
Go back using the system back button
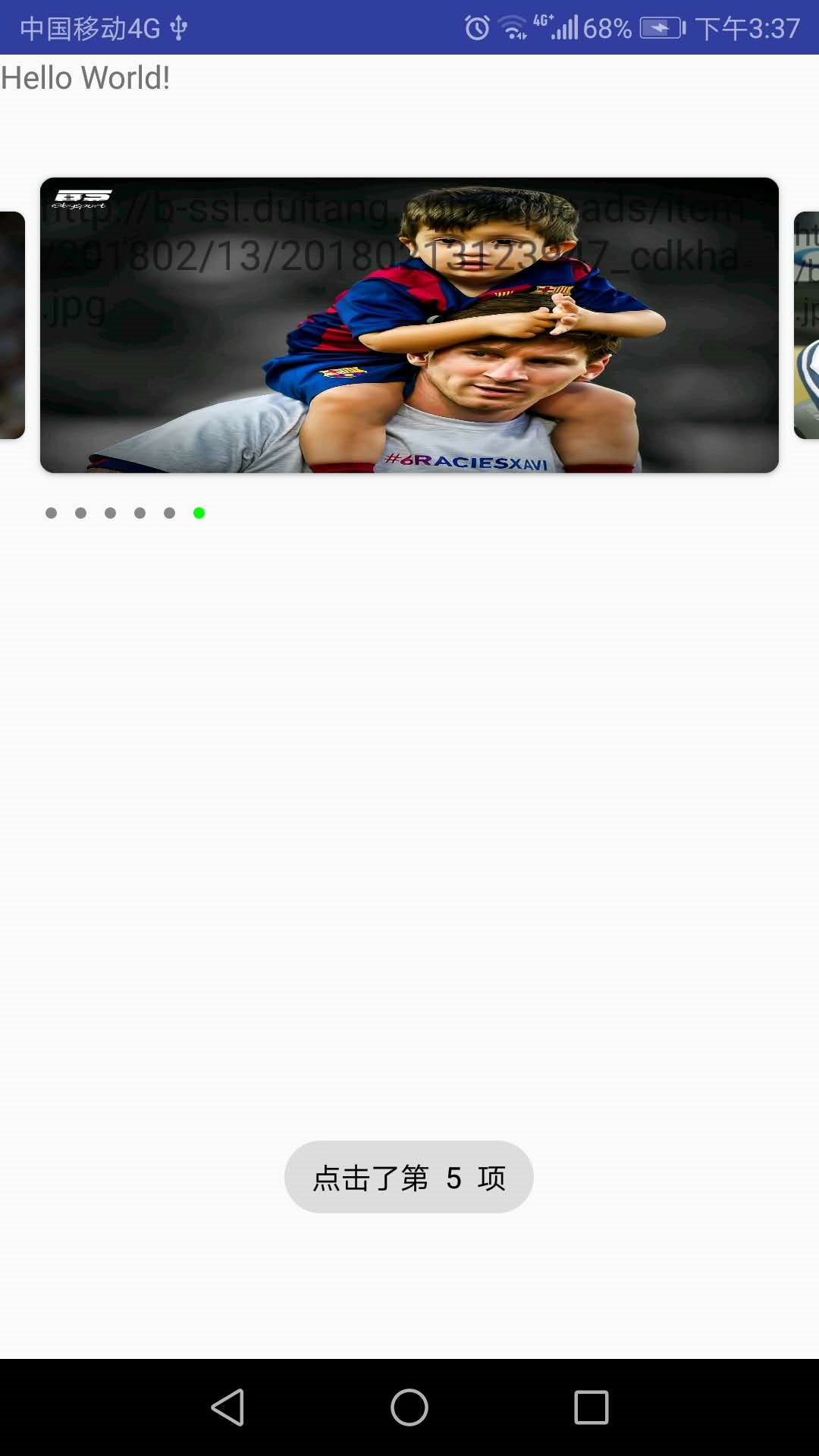click(227, 1407)
